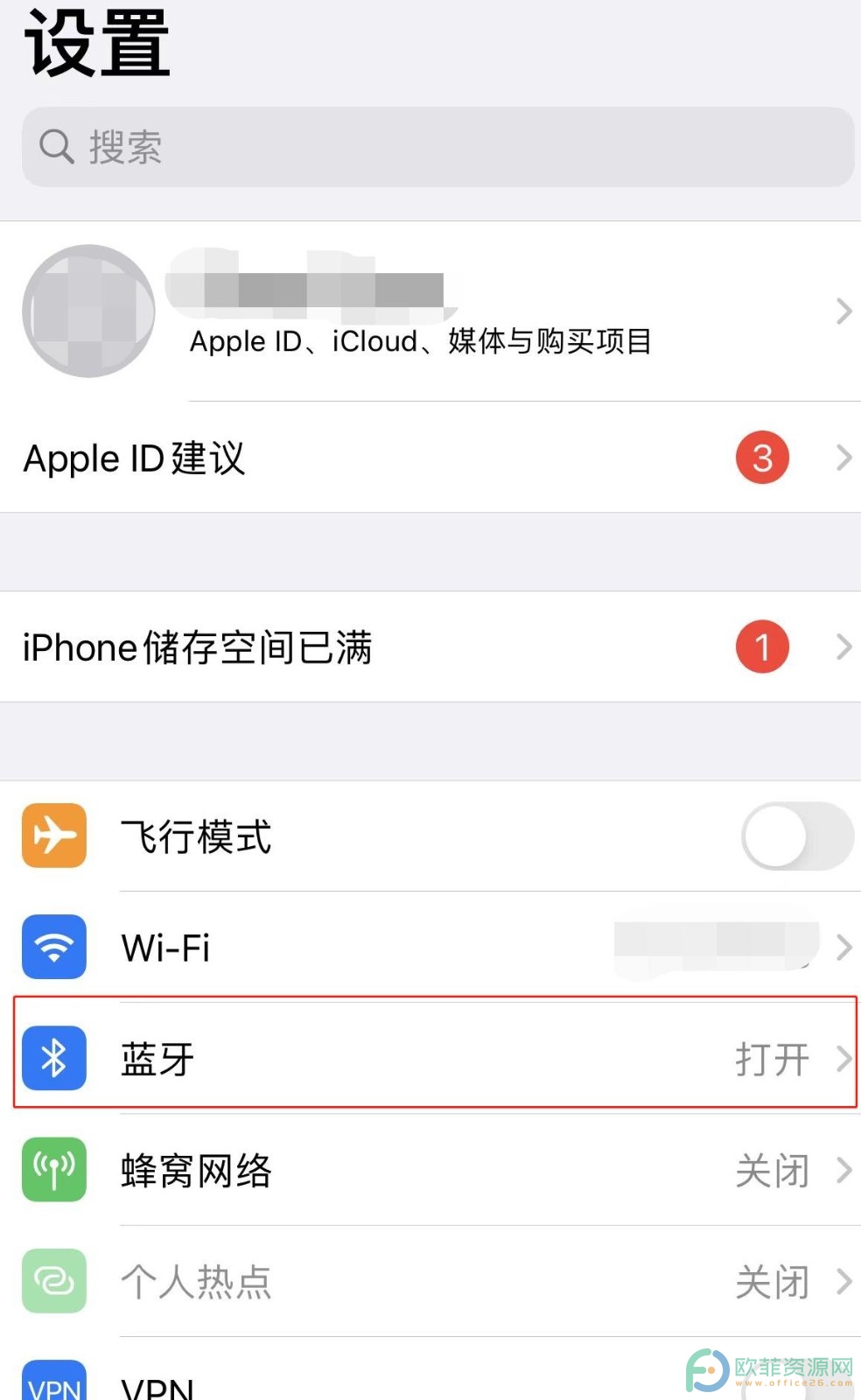Open 蓝牙 Bluetooth settings

point(430,1058)
